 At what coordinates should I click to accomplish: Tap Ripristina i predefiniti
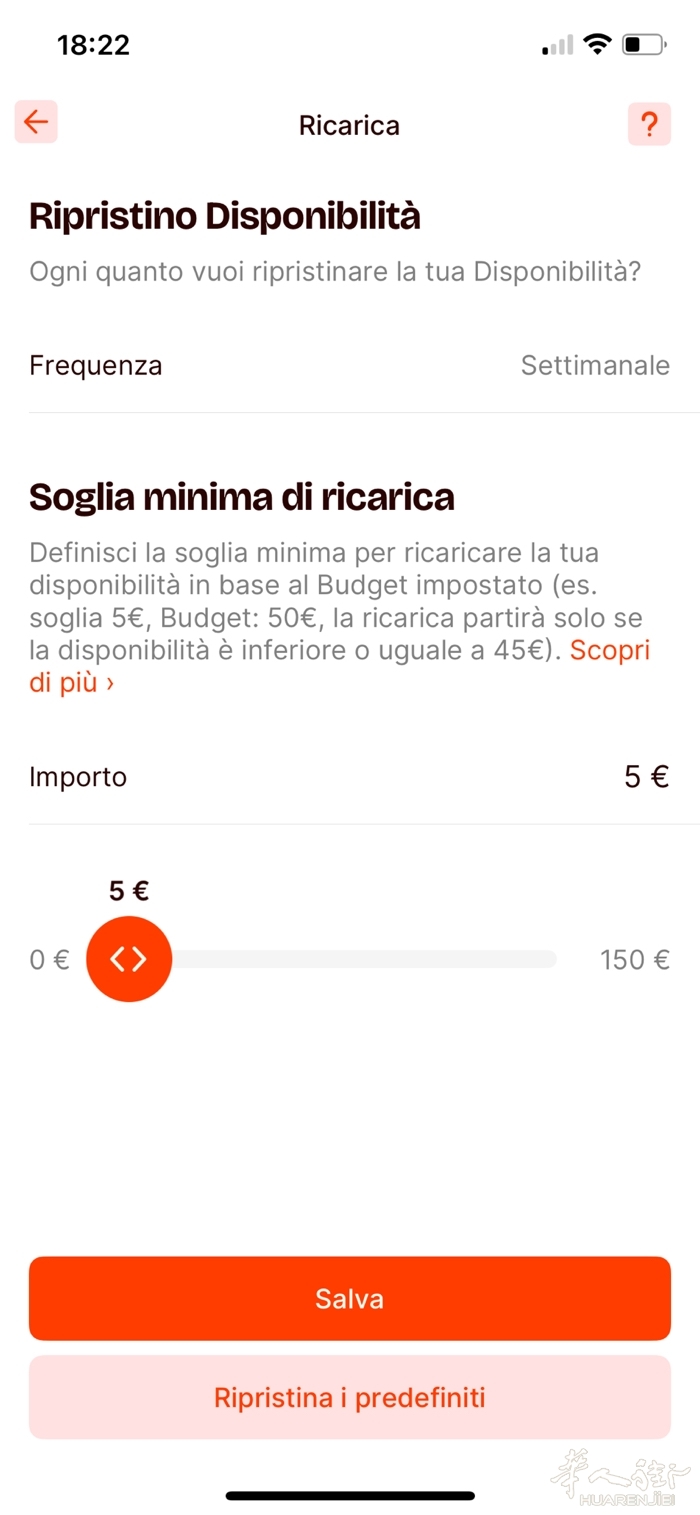pos(349,1397)
